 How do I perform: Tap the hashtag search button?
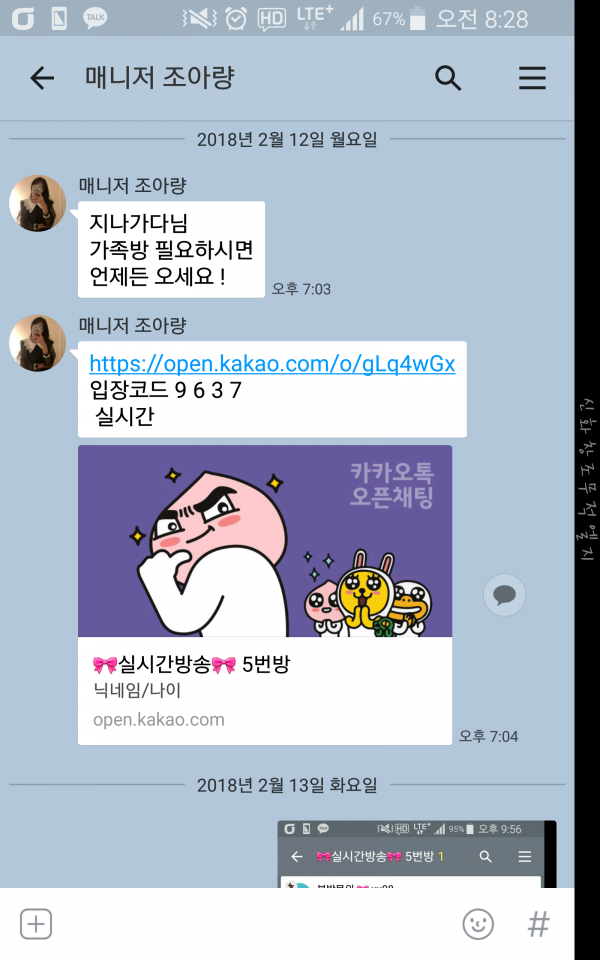539,924
